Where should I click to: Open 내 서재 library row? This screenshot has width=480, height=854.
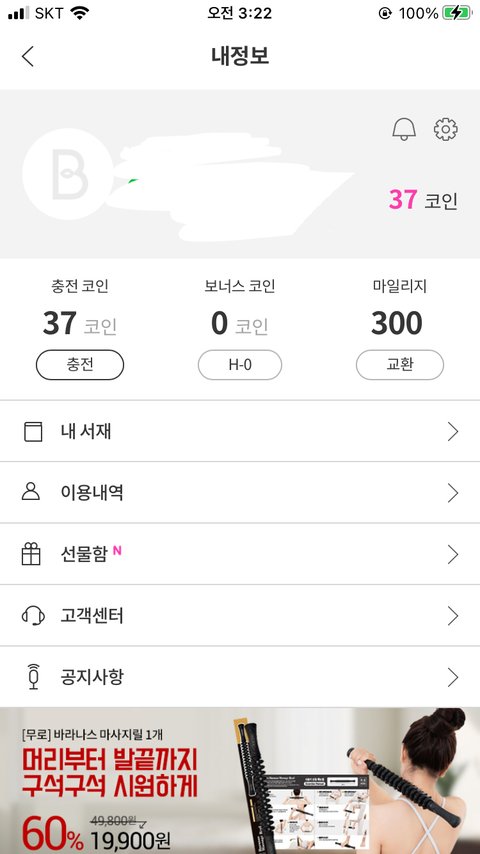tap(240, 431)
